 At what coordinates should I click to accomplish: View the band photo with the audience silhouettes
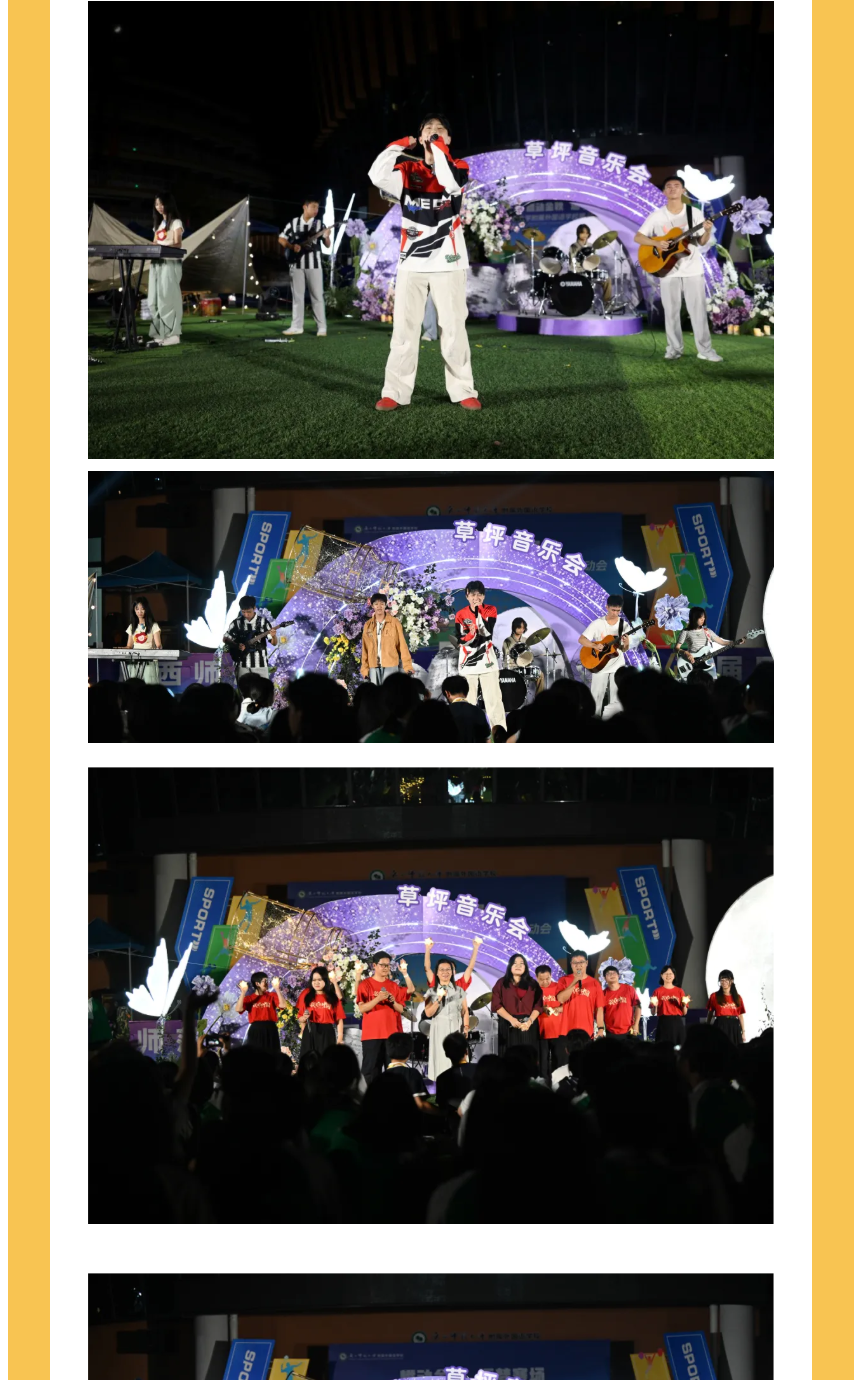coord(430,607)
